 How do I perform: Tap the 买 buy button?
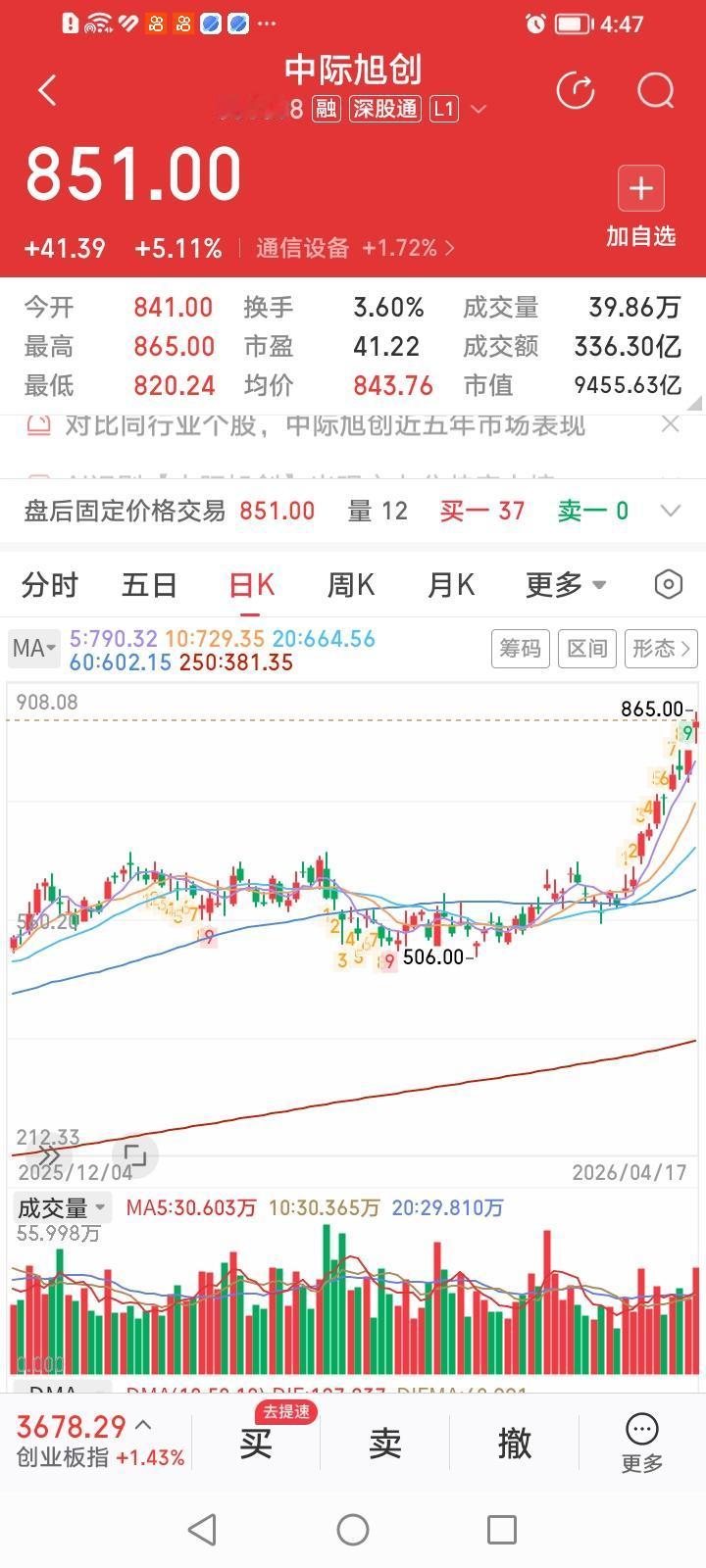point(255,1443)
